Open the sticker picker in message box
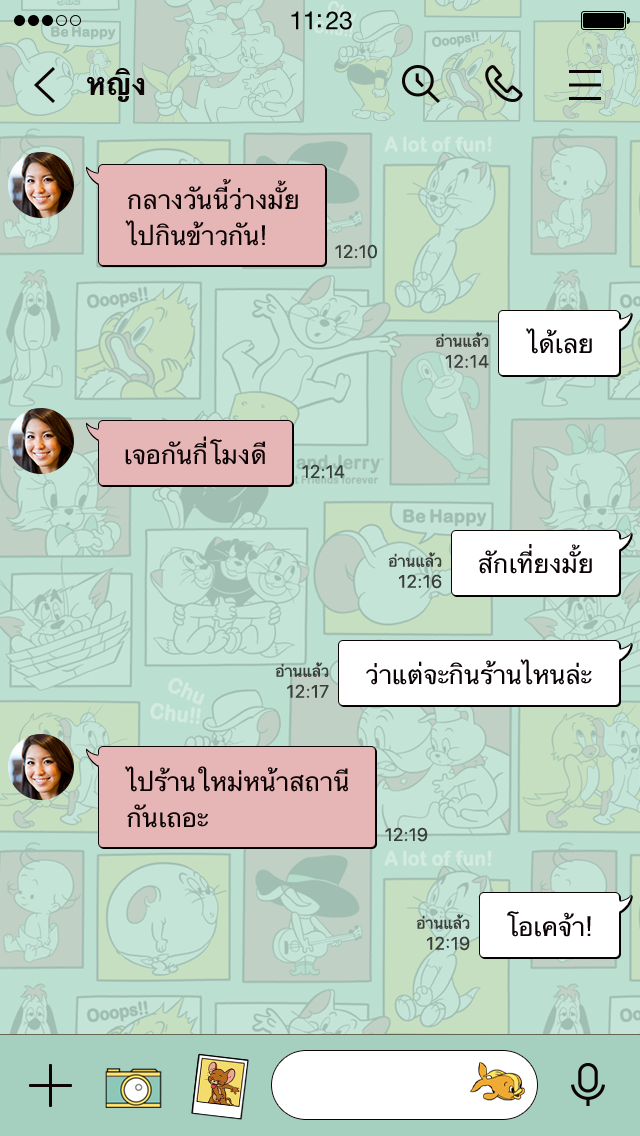The width and height of the screenshot is (640, 1136). click(x=497, y=1083)
